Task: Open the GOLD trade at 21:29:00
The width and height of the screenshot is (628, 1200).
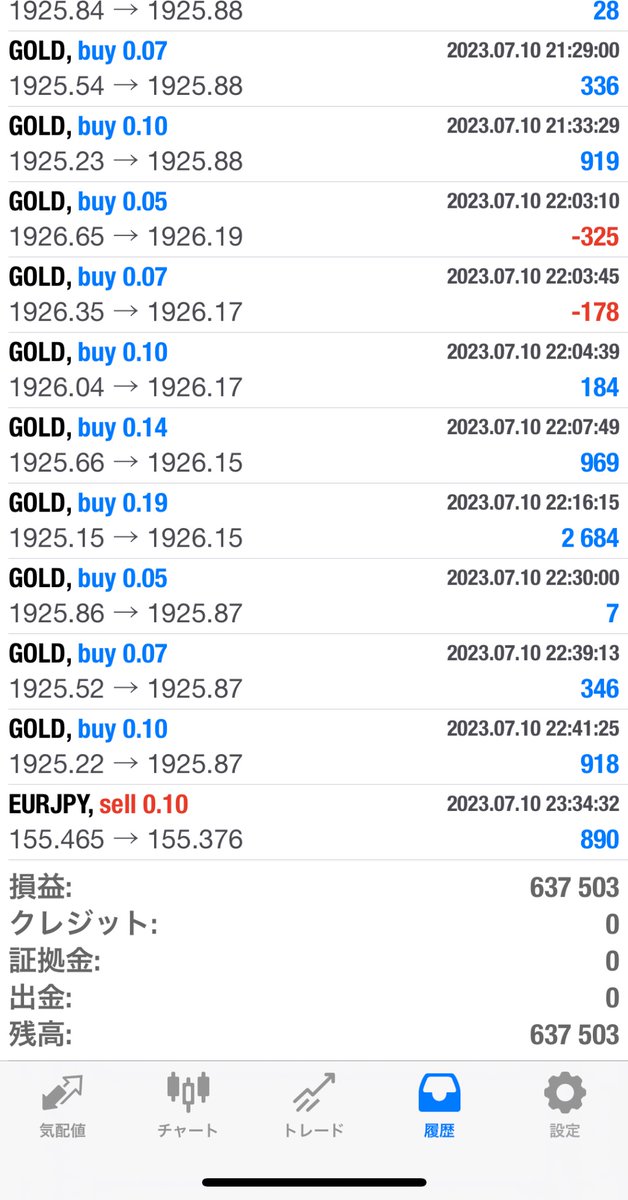Action: [x=314, y=68]
